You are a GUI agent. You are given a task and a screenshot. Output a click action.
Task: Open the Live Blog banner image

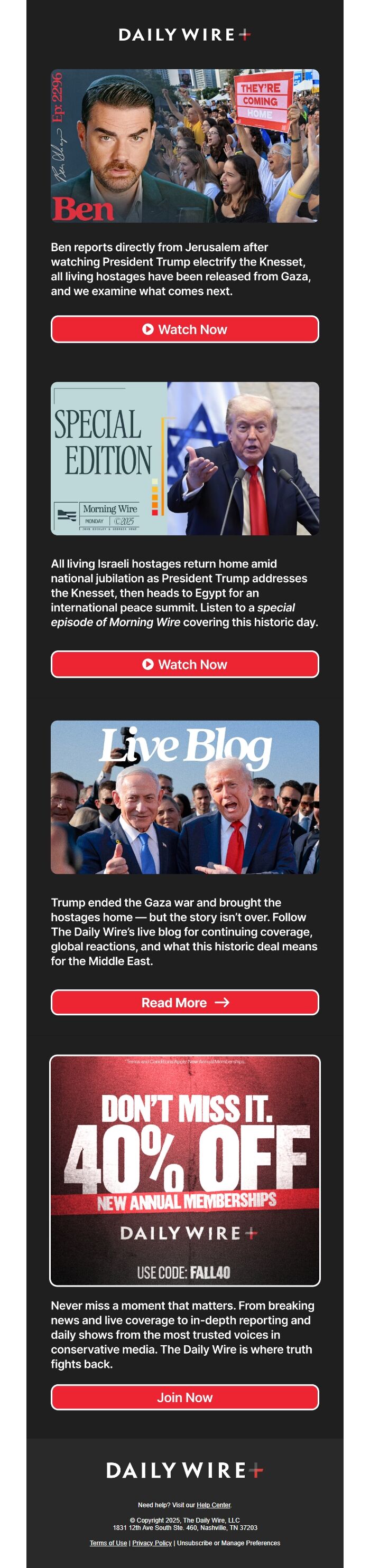click(x=184, y=797)
